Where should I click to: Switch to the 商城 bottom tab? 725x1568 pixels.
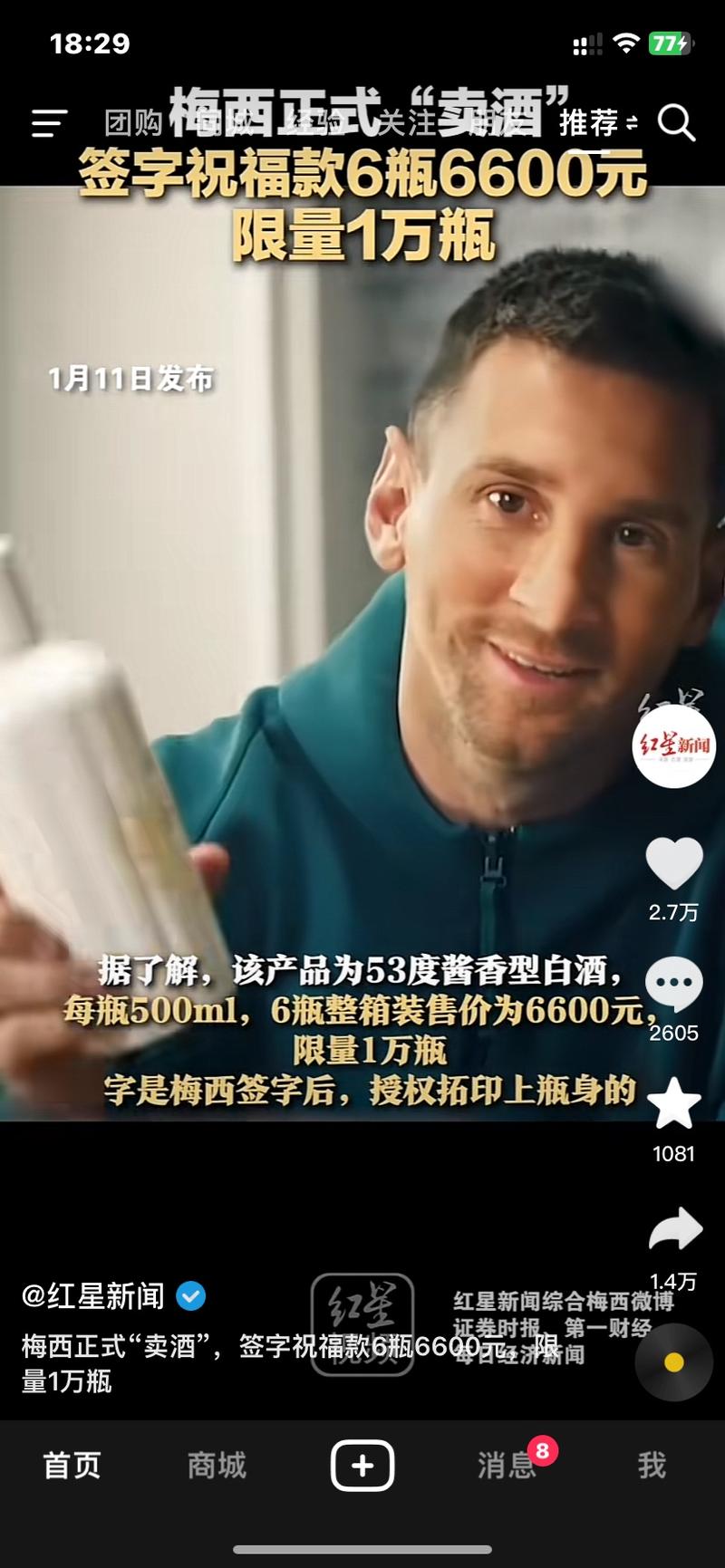217,1465
